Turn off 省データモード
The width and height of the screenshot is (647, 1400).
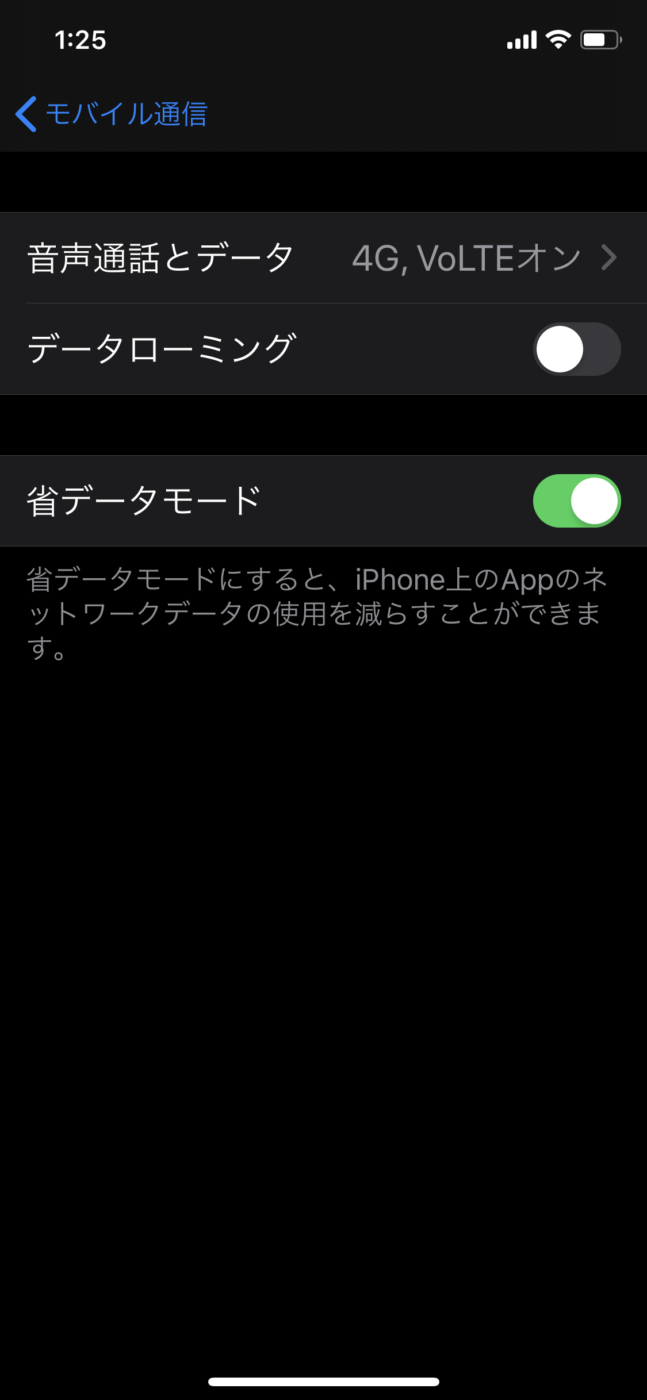tap(576, 501)
